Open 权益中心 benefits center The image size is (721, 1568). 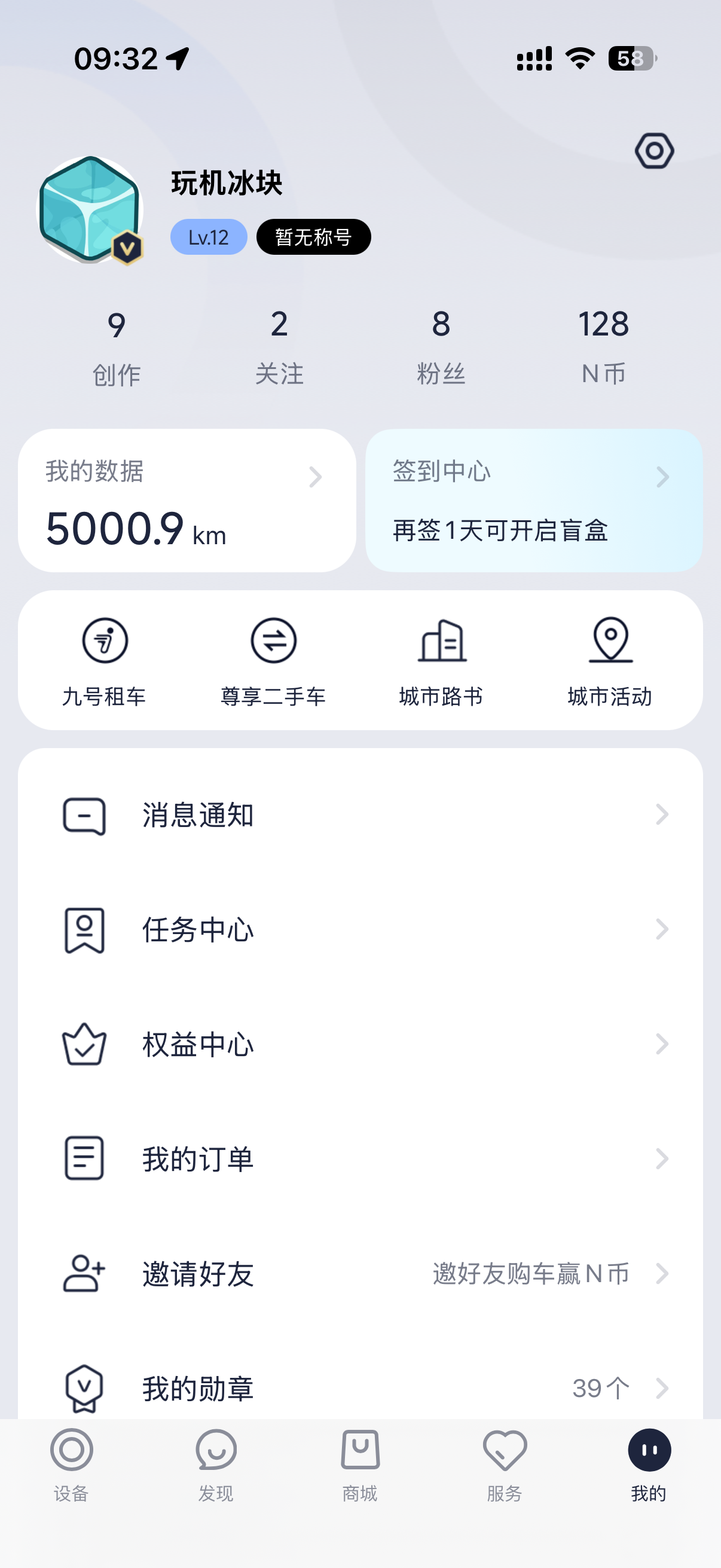(x=360, y=1045)
